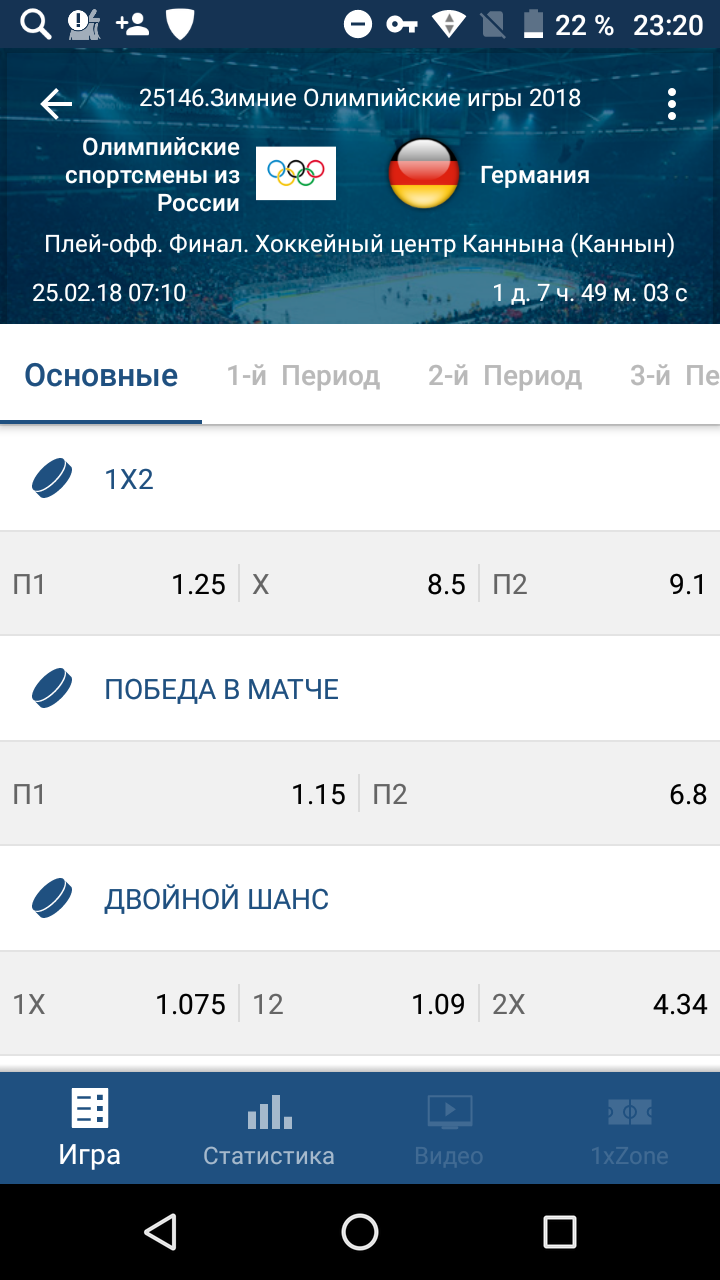The width and height of the screenshot is (720, 1280).
Task: Choose double chance 1X at 1.075
Action: pos(120,1004)
